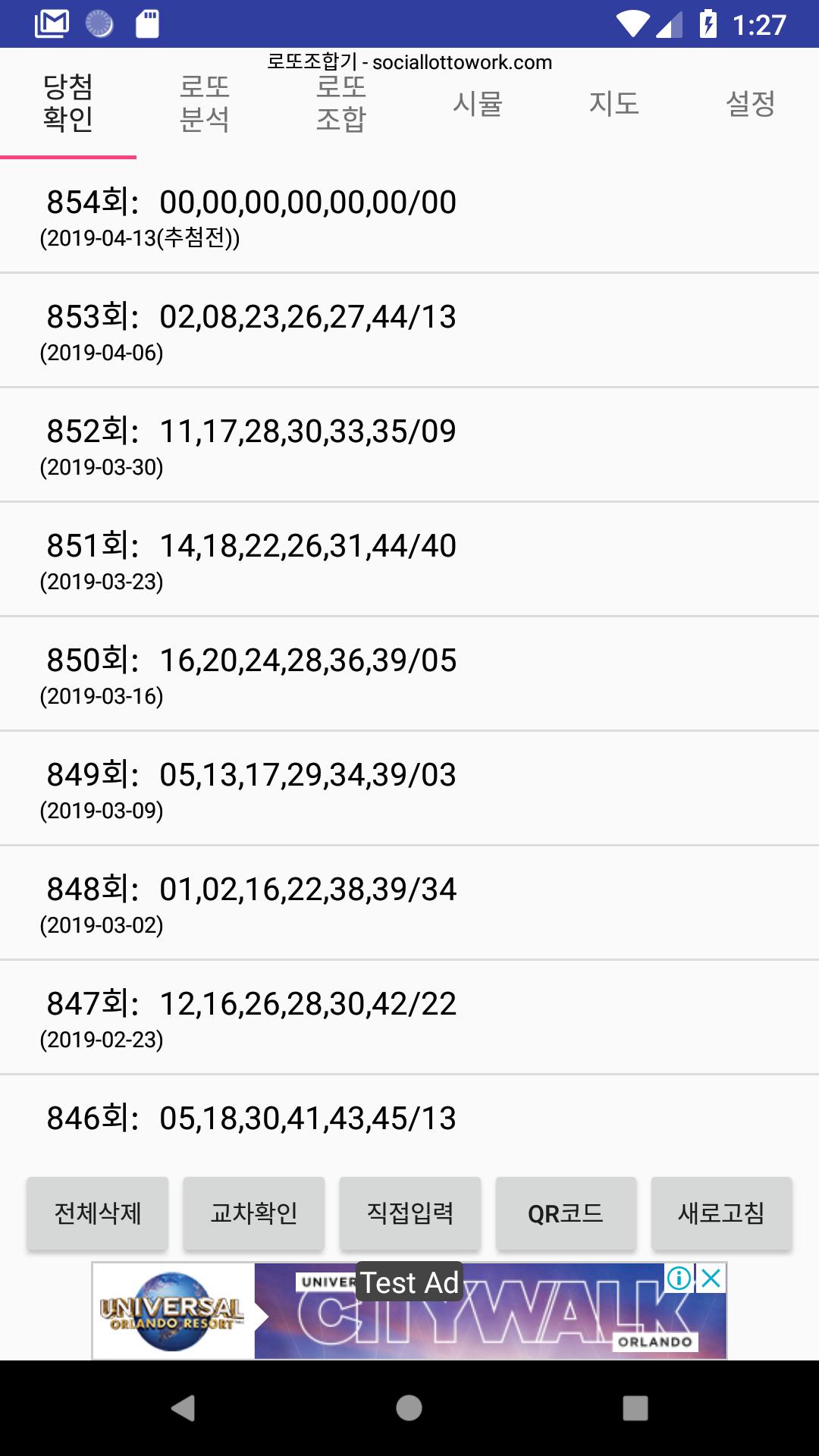Close the Universal CityWalk ad banner
Screen dimensions: 819x1456
711,1279
